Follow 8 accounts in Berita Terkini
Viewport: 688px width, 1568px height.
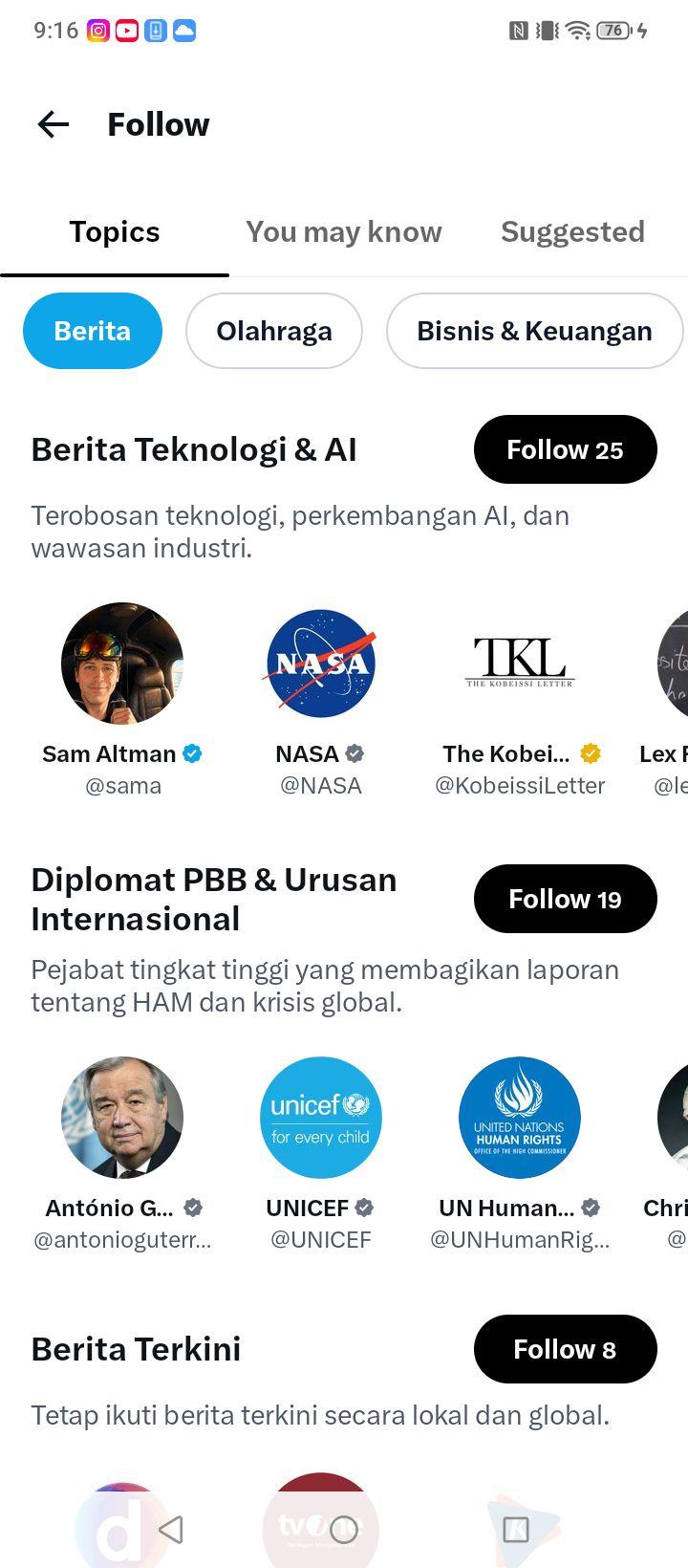[566, 1349]
